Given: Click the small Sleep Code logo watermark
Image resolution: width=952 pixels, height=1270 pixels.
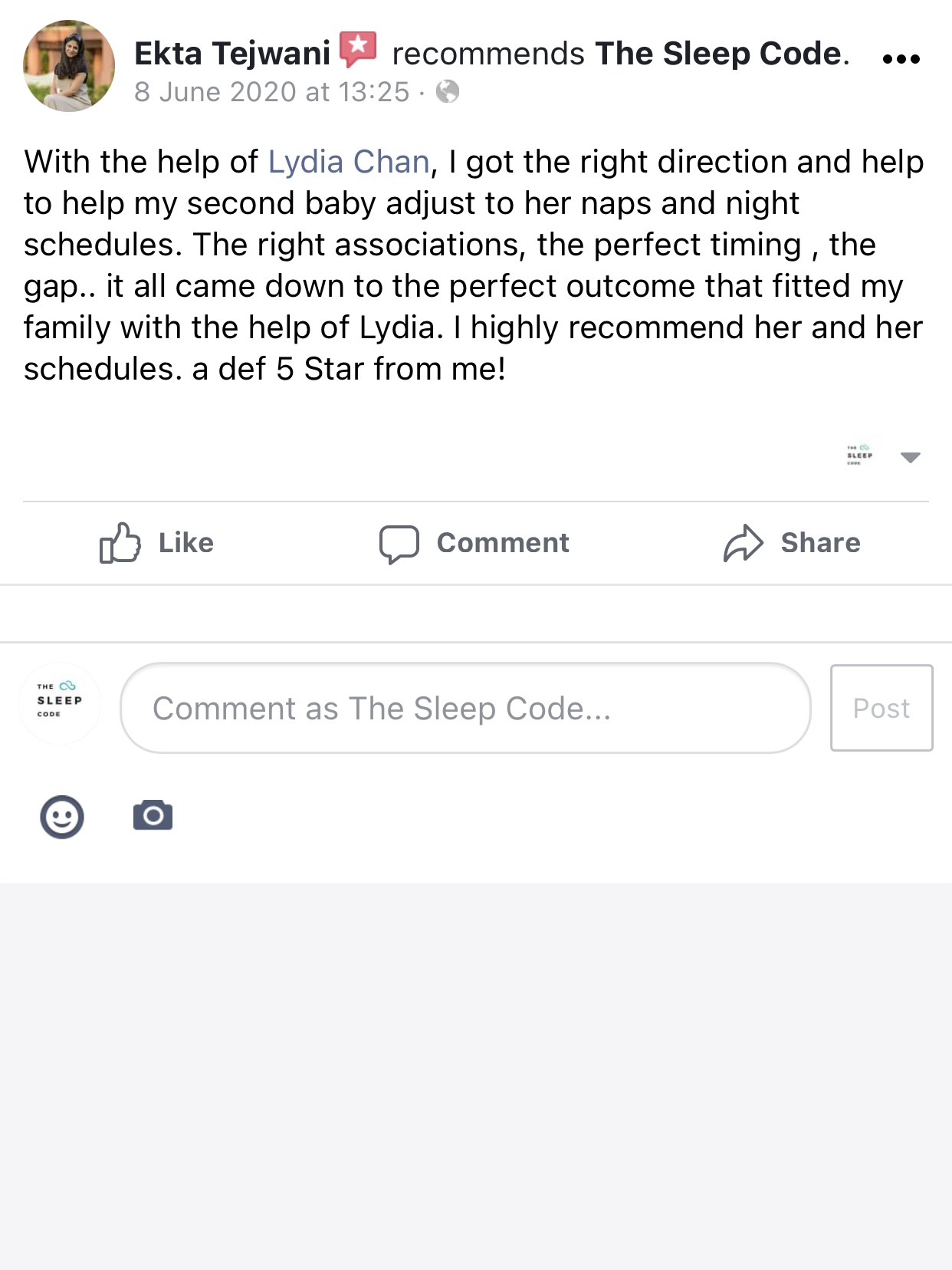Looking at the screenshot, I should click(858, 456).
